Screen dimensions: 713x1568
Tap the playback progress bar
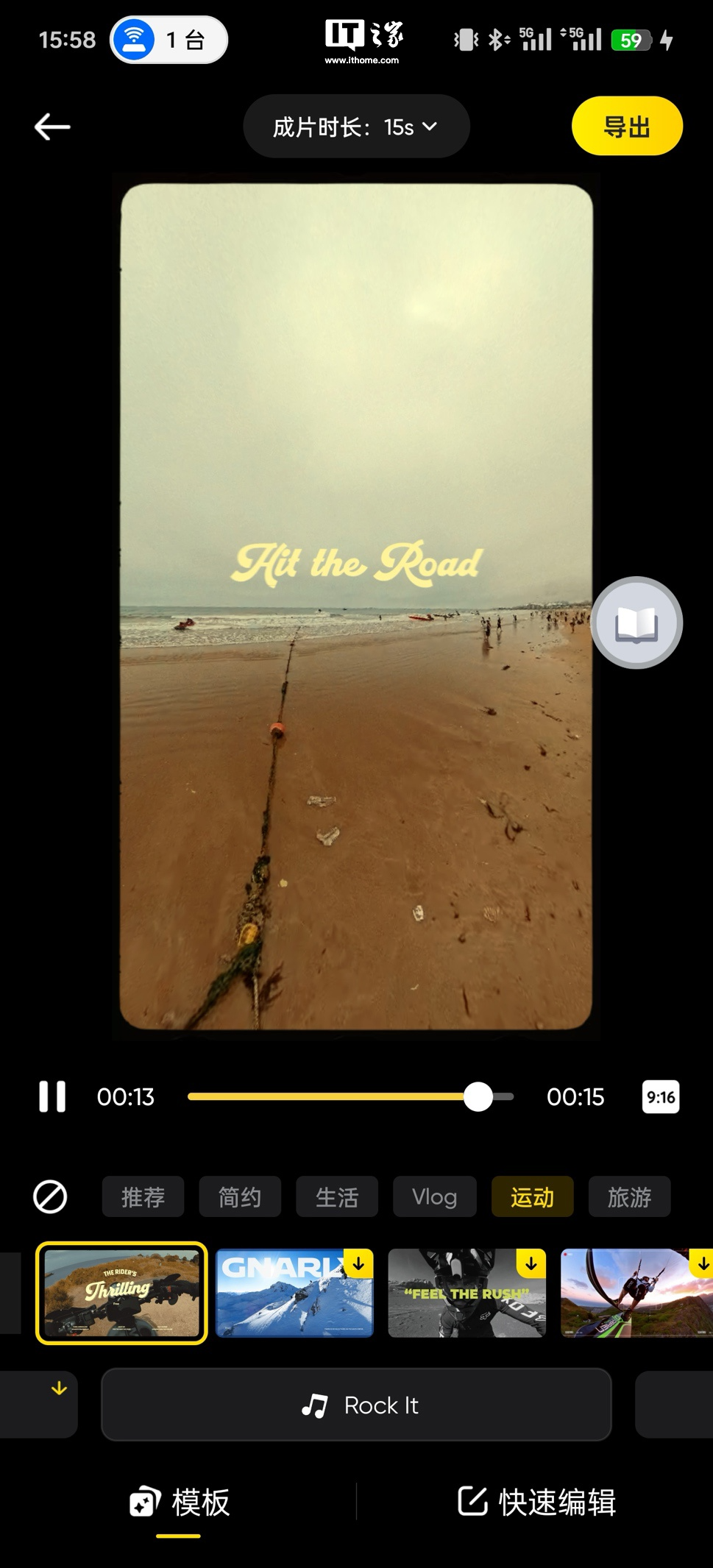tap(350, 1096)
